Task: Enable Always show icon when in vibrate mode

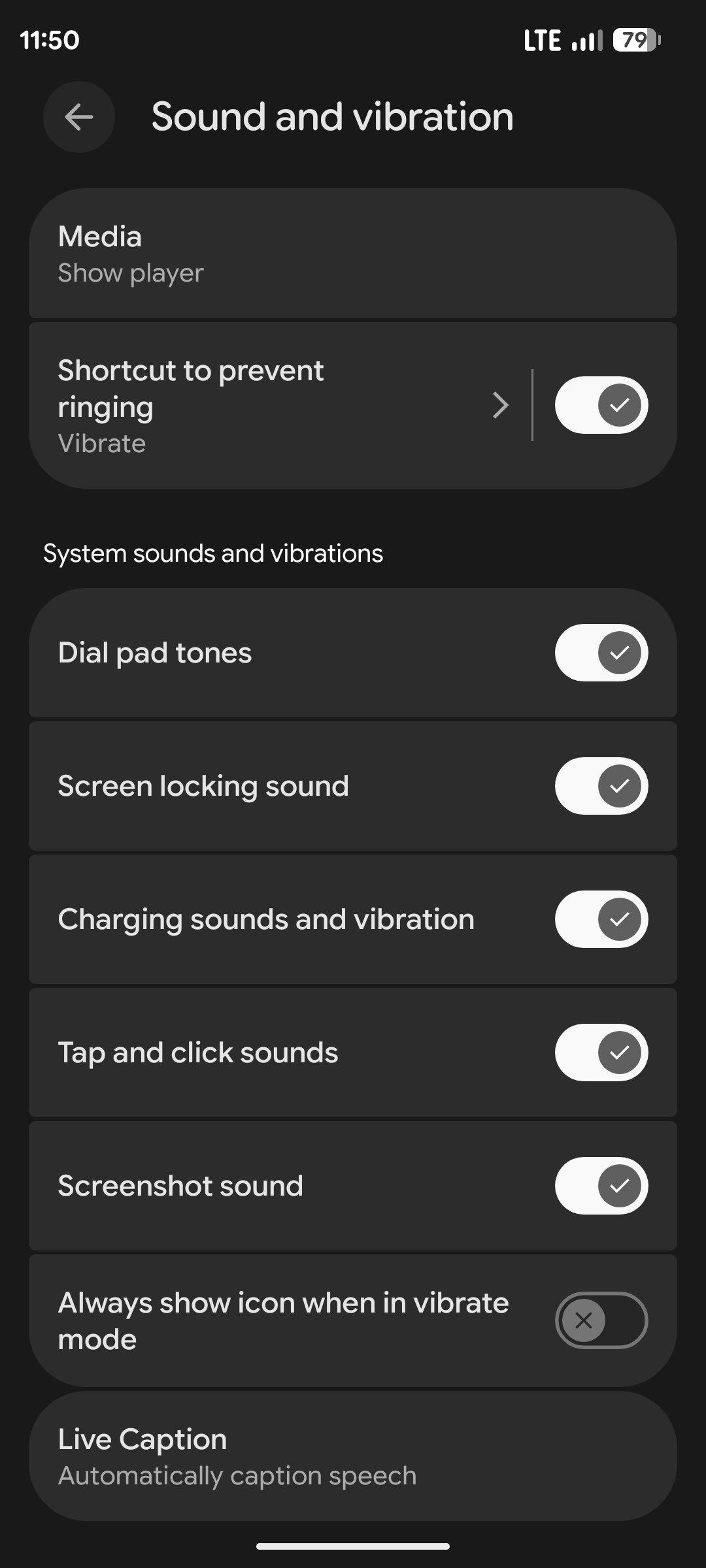Action: pyautogui.click(x=601, y=1320)
